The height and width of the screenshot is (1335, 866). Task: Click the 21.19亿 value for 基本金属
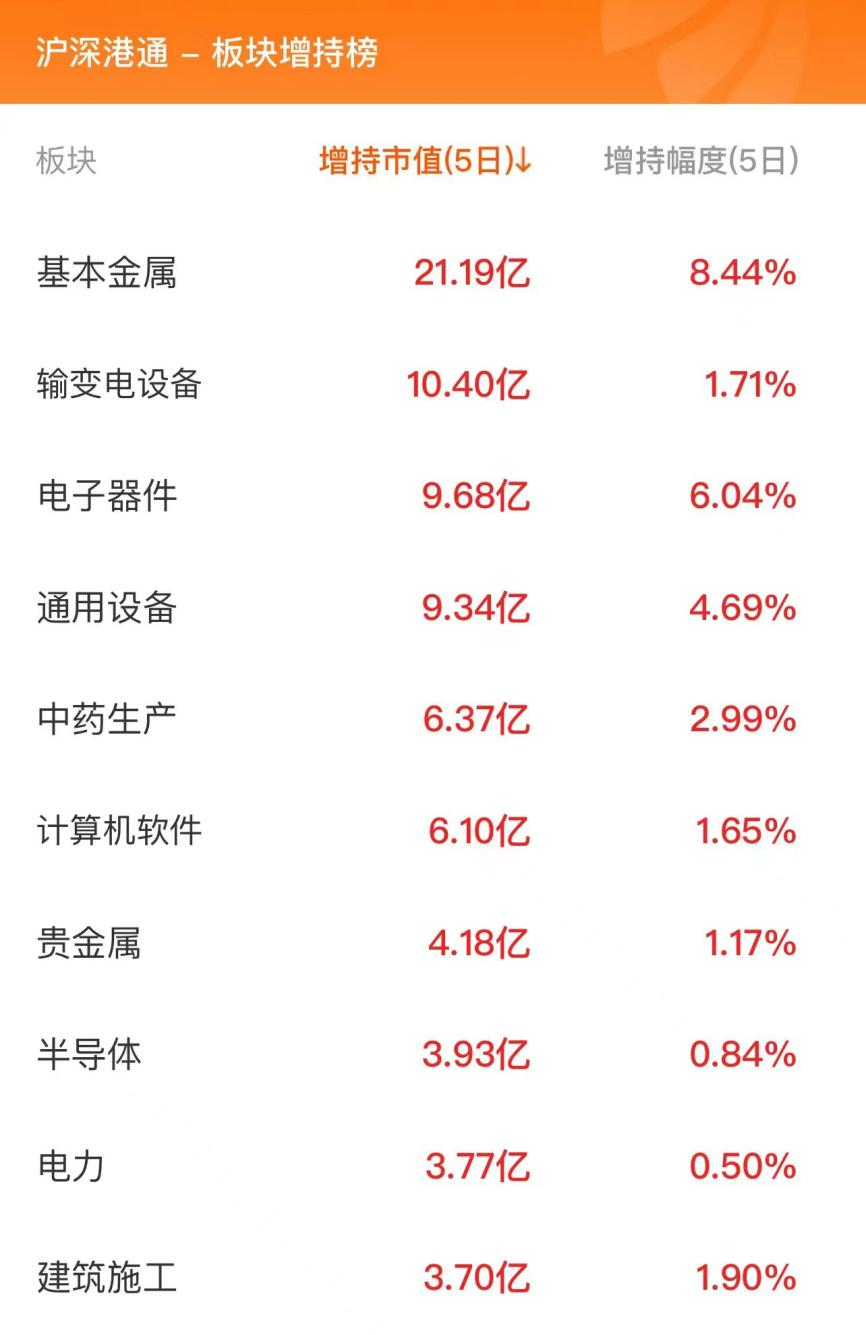[x=472, y=271]
